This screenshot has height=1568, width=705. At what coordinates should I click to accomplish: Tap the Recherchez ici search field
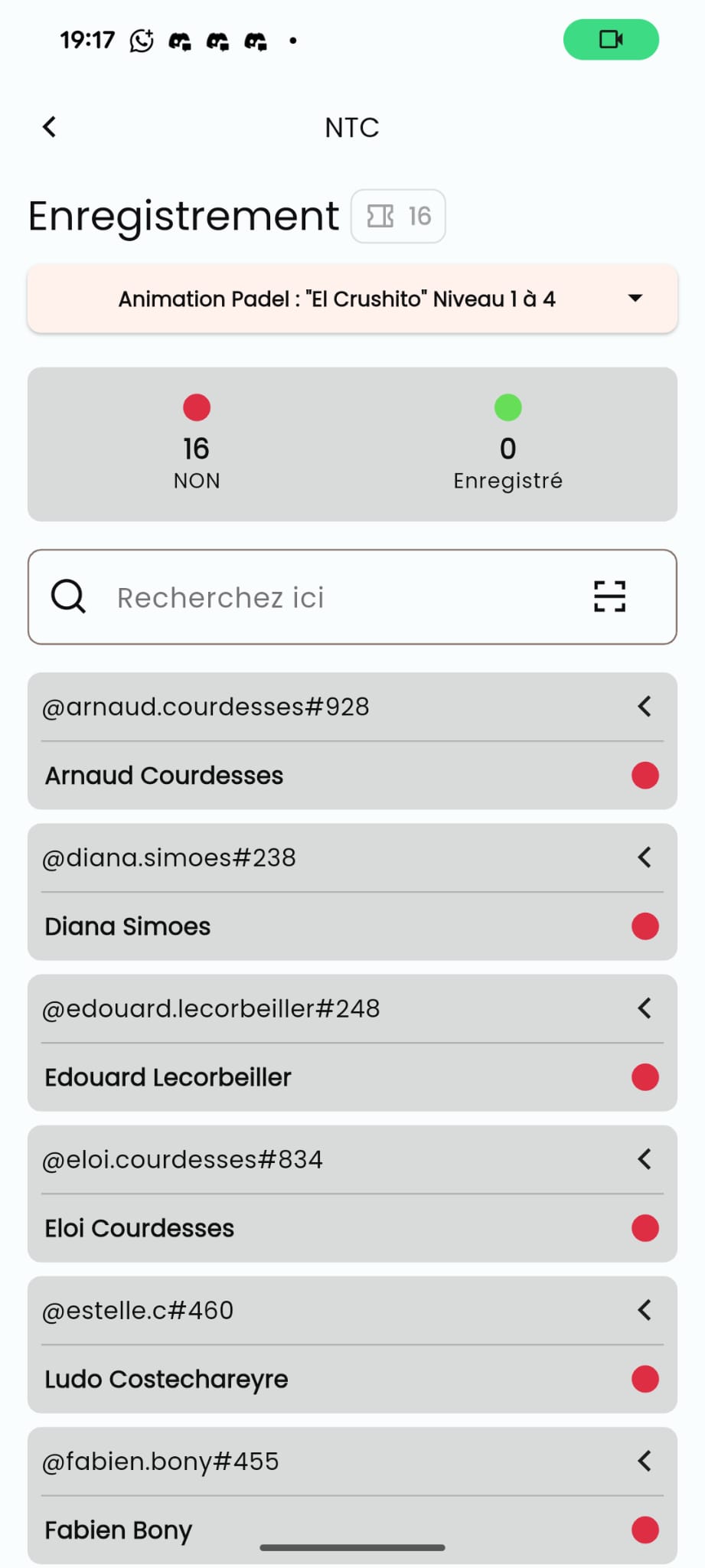point(337,597)
